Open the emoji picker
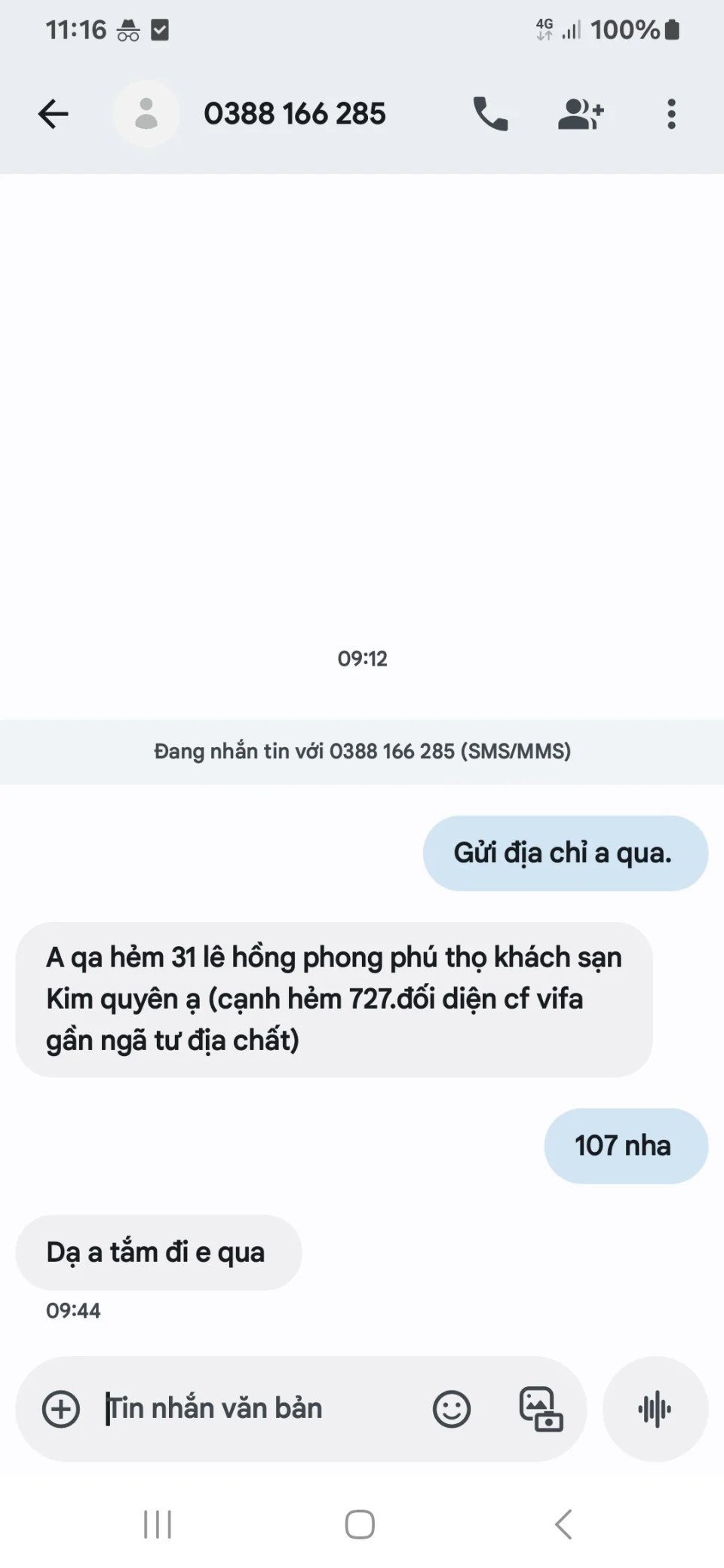 point(452,1409)
